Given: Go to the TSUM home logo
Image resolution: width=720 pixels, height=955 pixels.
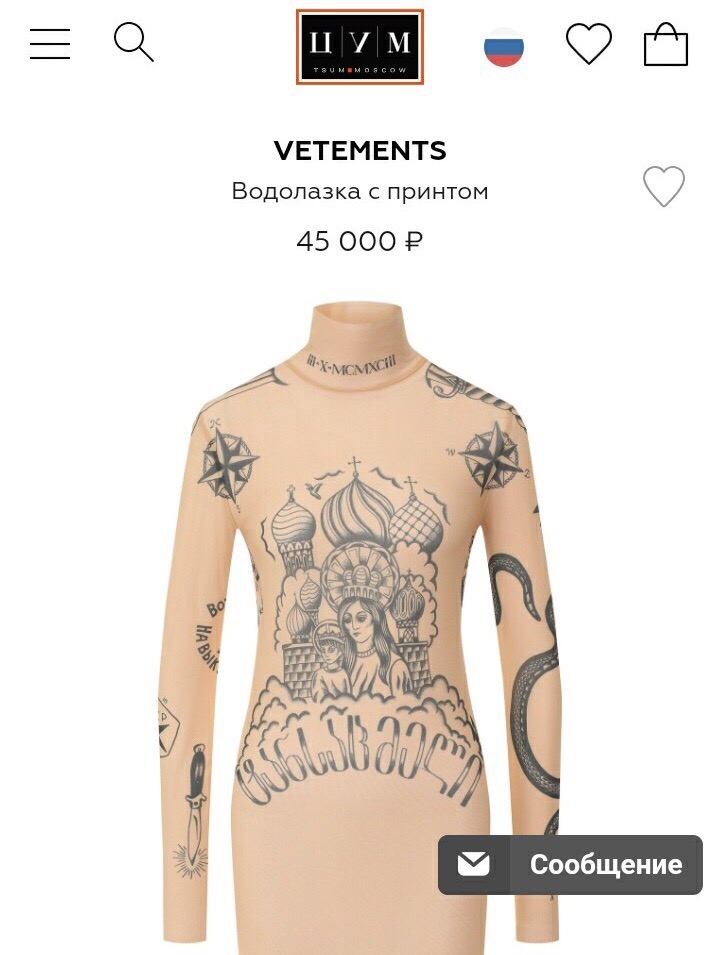Looking at the screenshot, I should coord(360,46).
